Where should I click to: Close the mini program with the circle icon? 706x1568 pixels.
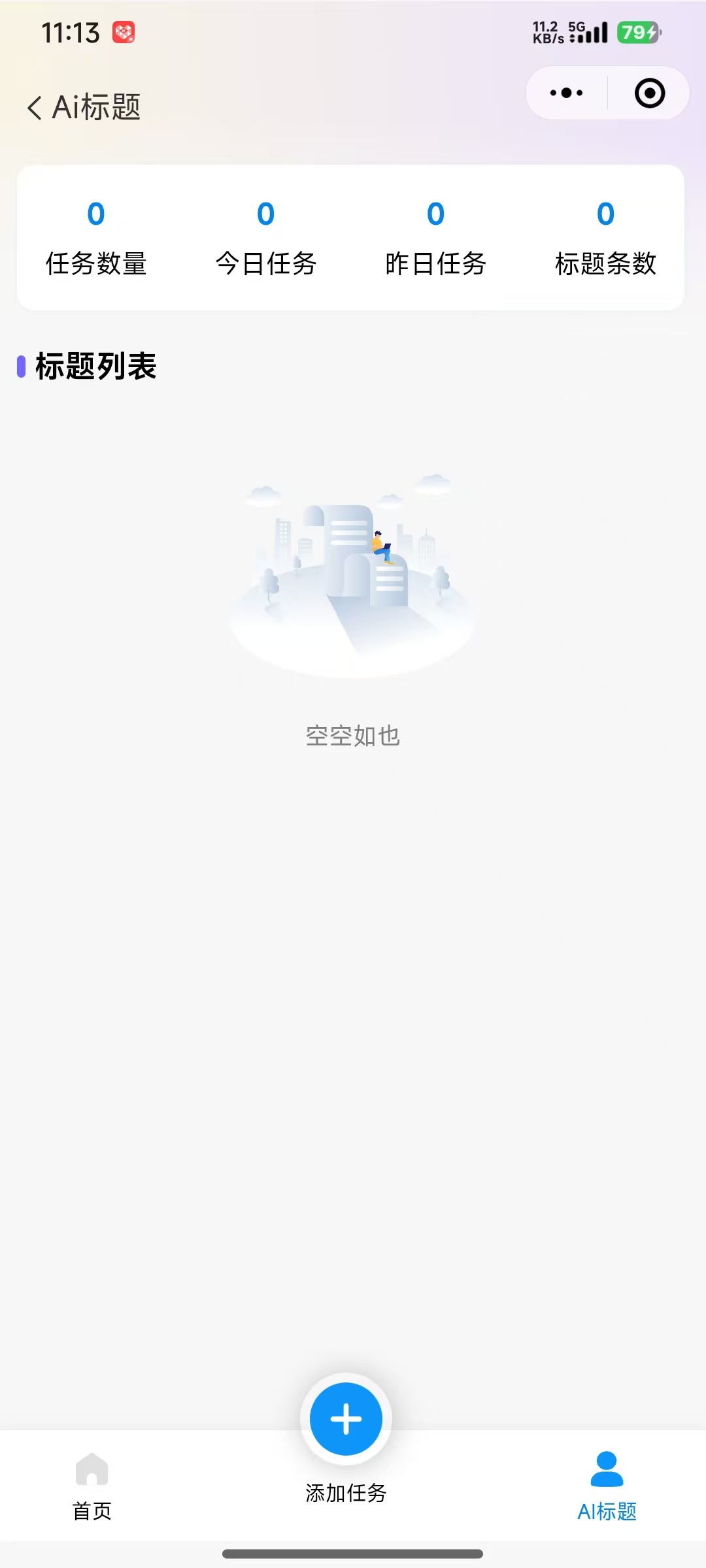click(650, 93)
